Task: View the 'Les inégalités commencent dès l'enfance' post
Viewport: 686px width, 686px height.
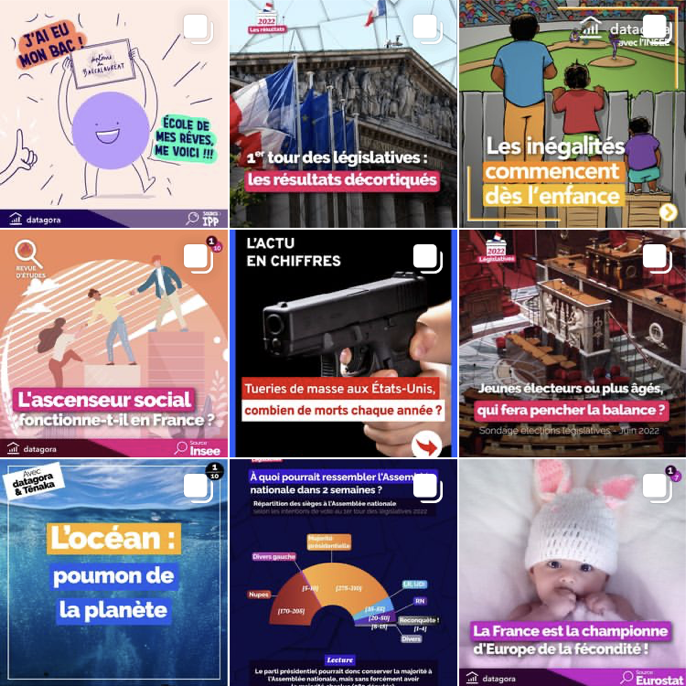Action: point(572,113)
